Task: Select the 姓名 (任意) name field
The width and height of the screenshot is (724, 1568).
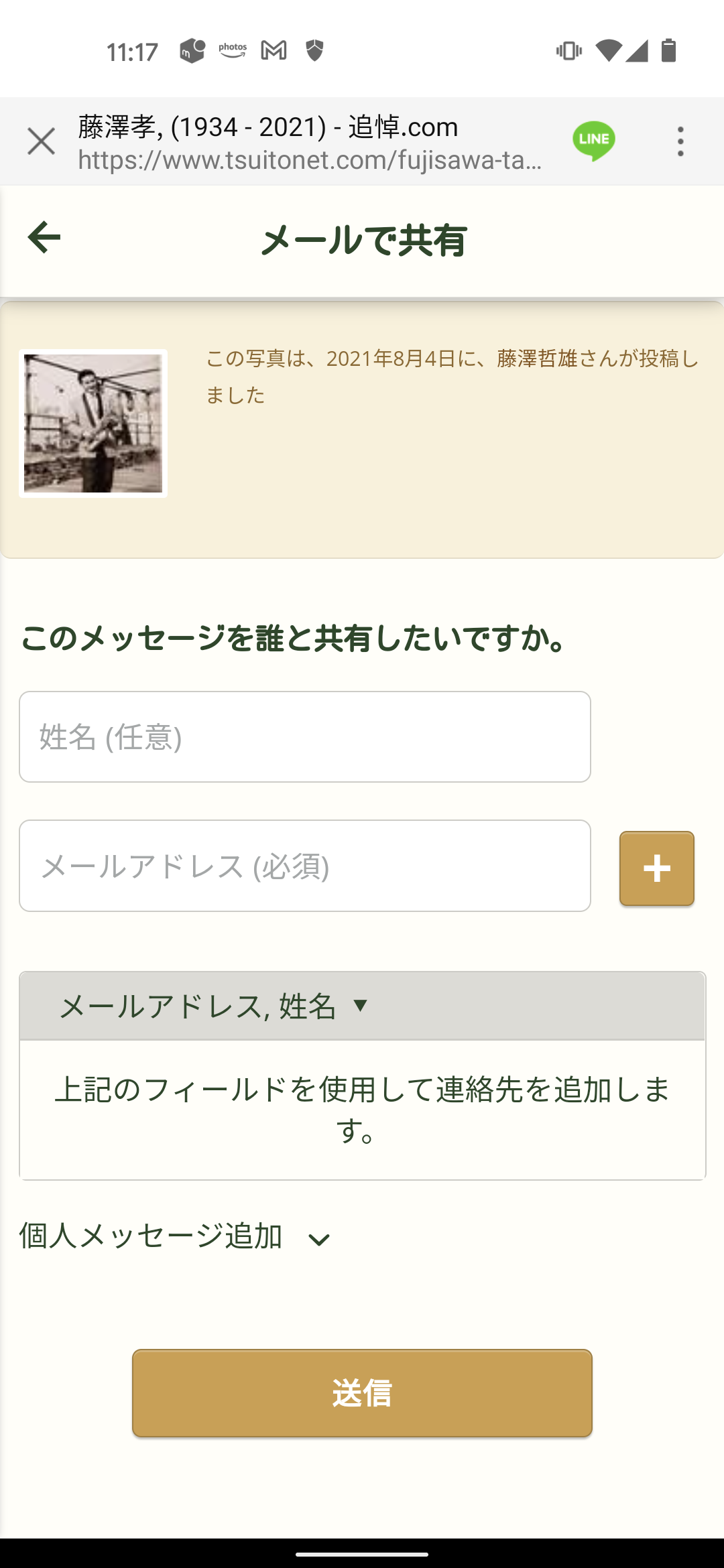Action: pos(305,735)
